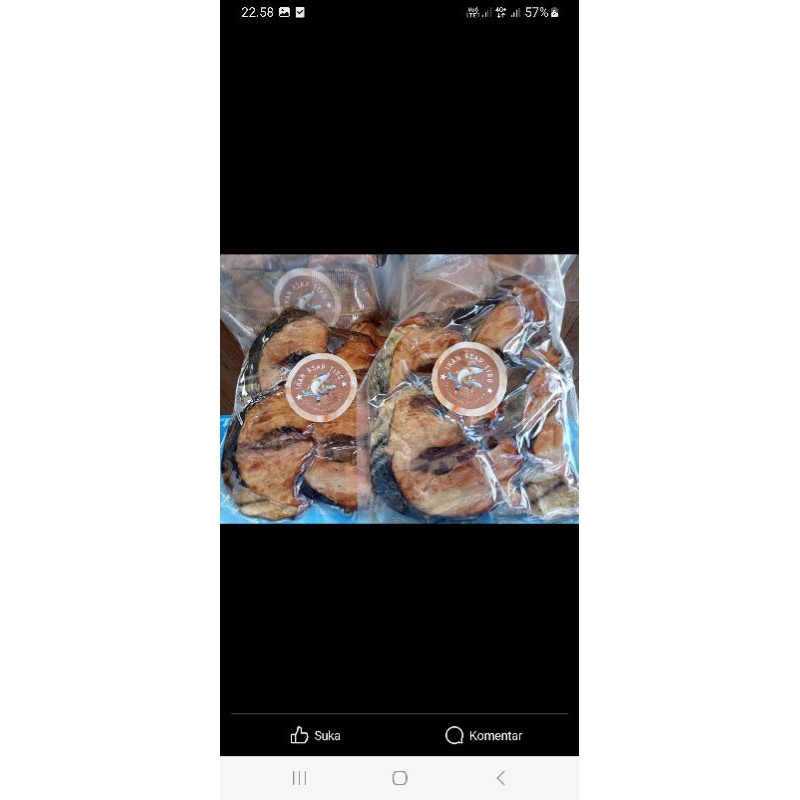Go back with the system back button
Image resolution: width=800 pixels, height=800 pixels.
(x=501, y=778)
